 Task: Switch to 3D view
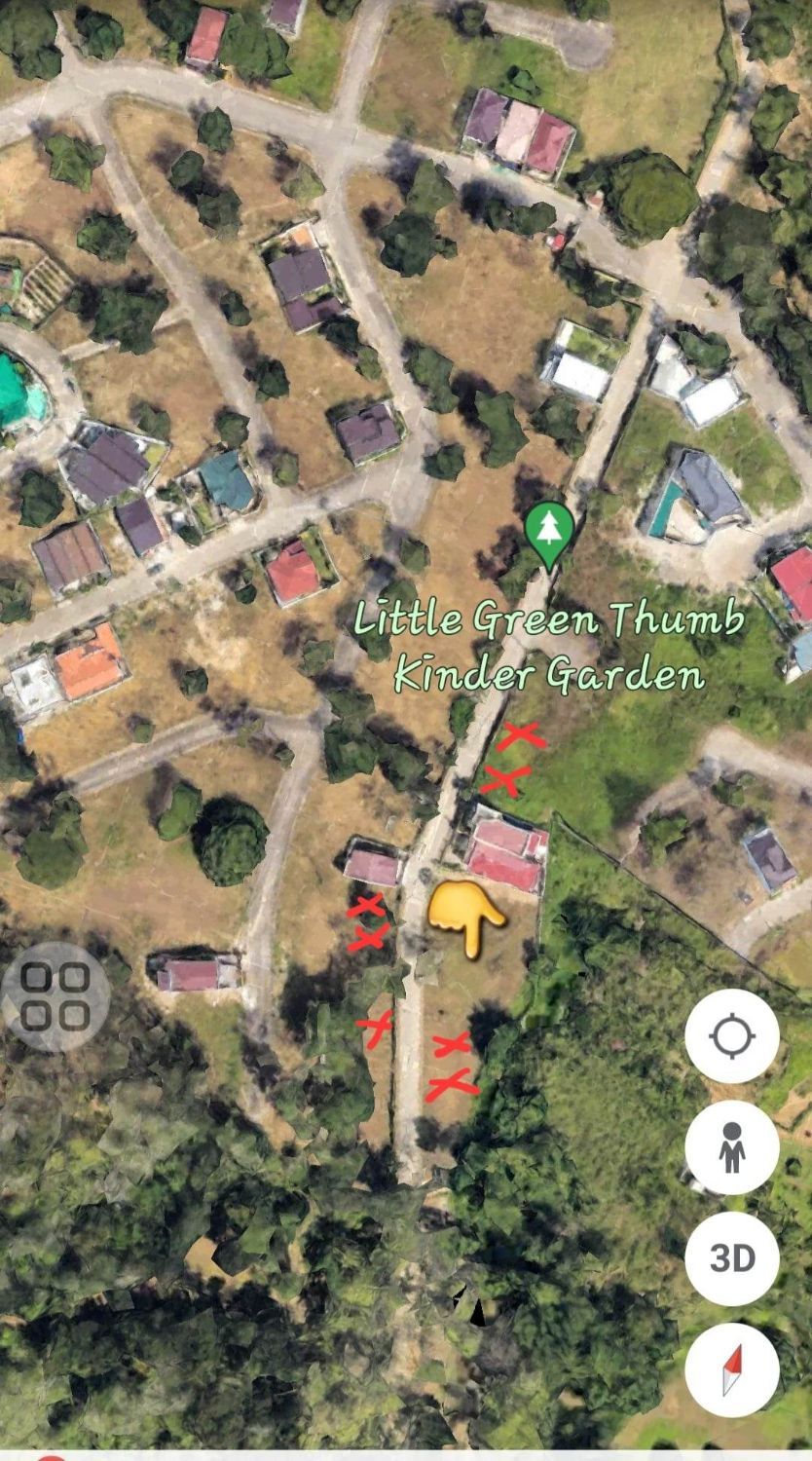coord(732,1258)
